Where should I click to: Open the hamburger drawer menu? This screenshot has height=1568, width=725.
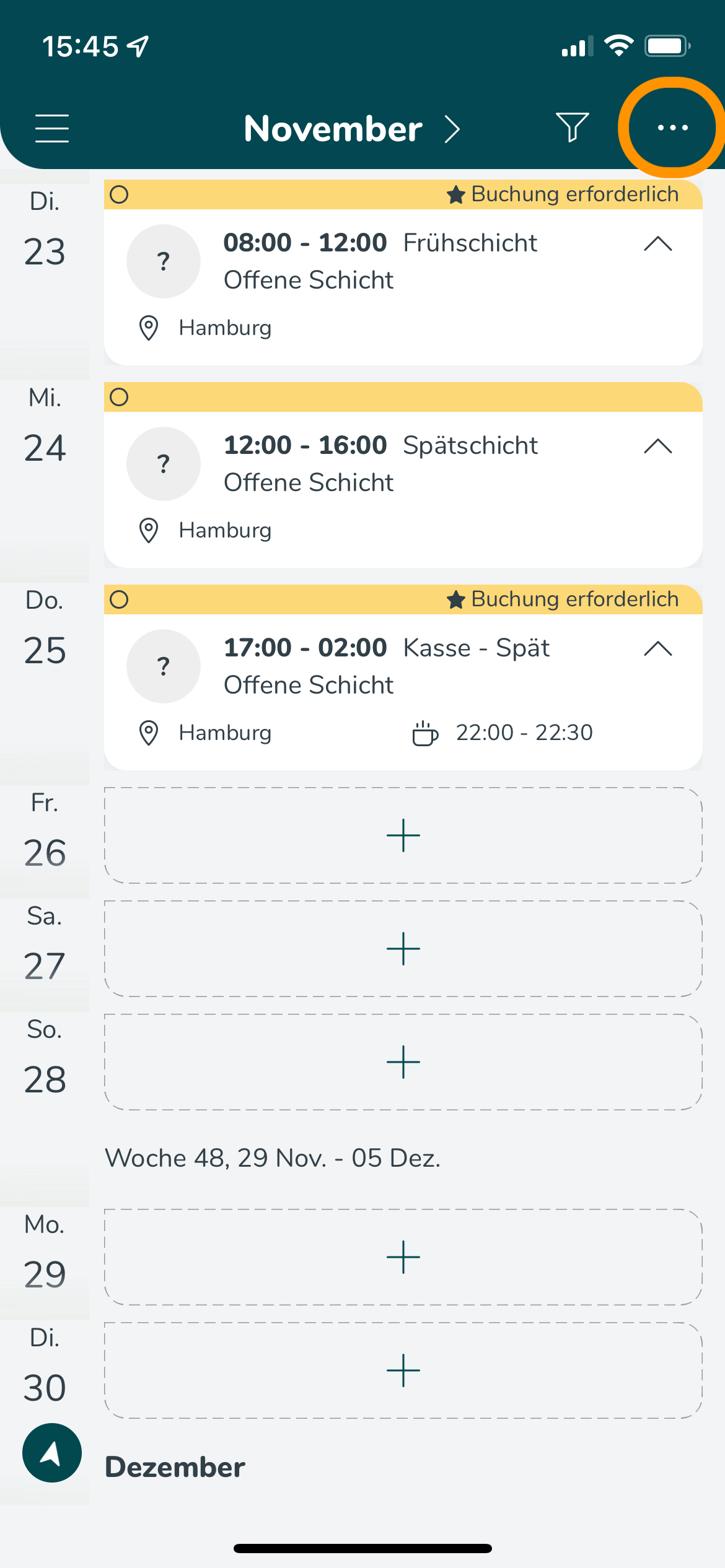click(52, 128)
